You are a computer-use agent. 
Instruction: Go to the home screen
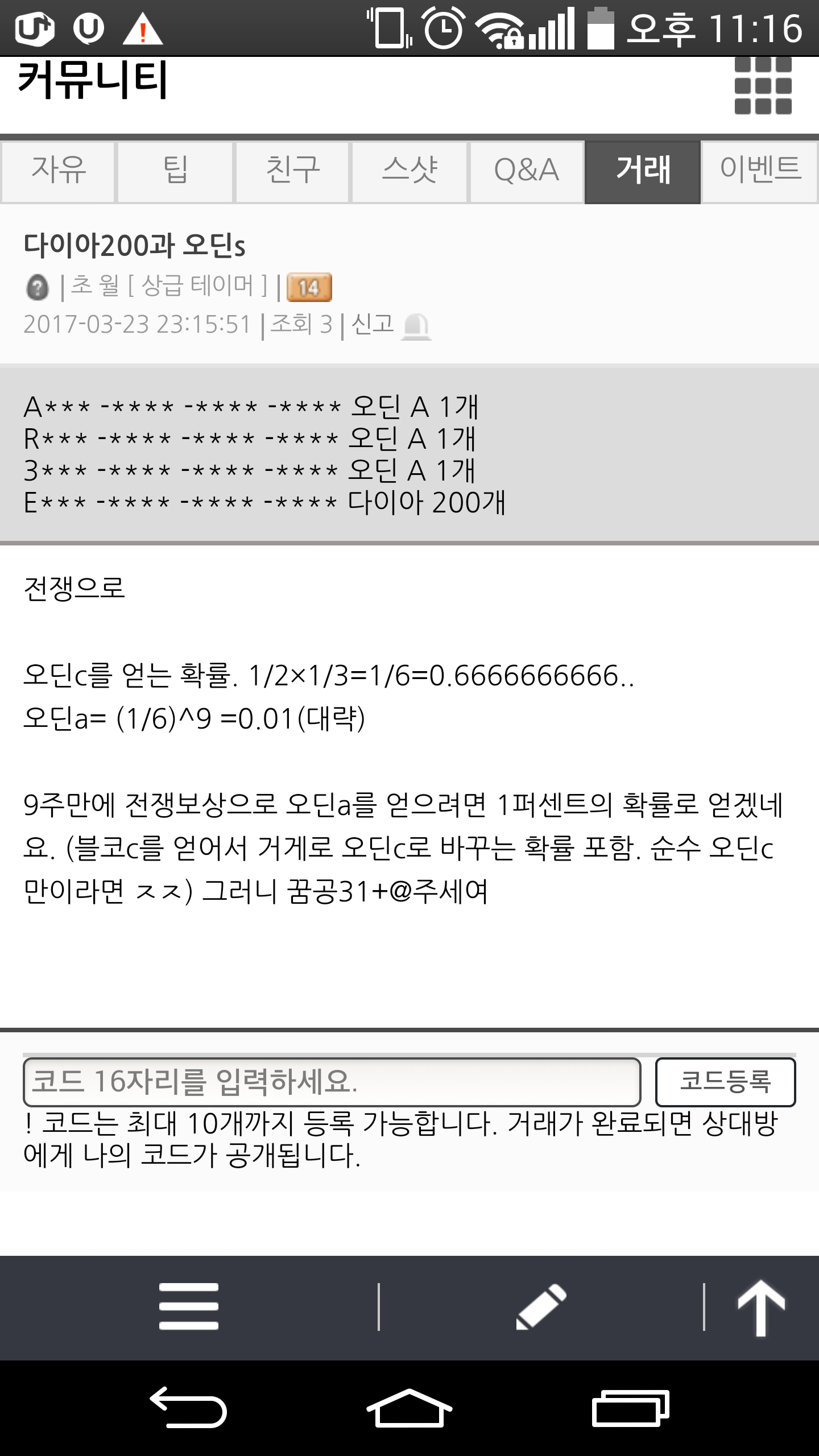[x=409, y=1408]
